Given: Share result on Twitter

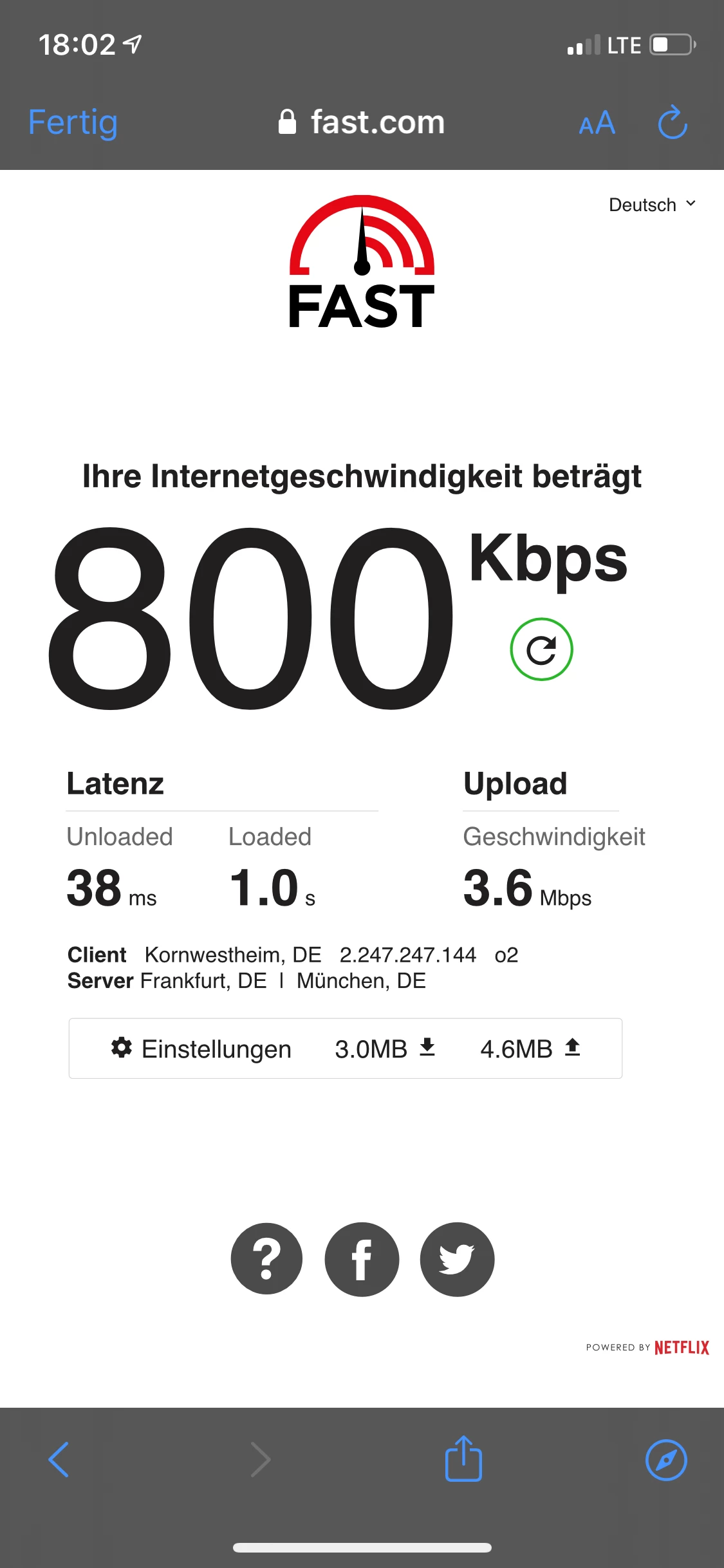Looking at the screenshot, I should point(457,1259).
